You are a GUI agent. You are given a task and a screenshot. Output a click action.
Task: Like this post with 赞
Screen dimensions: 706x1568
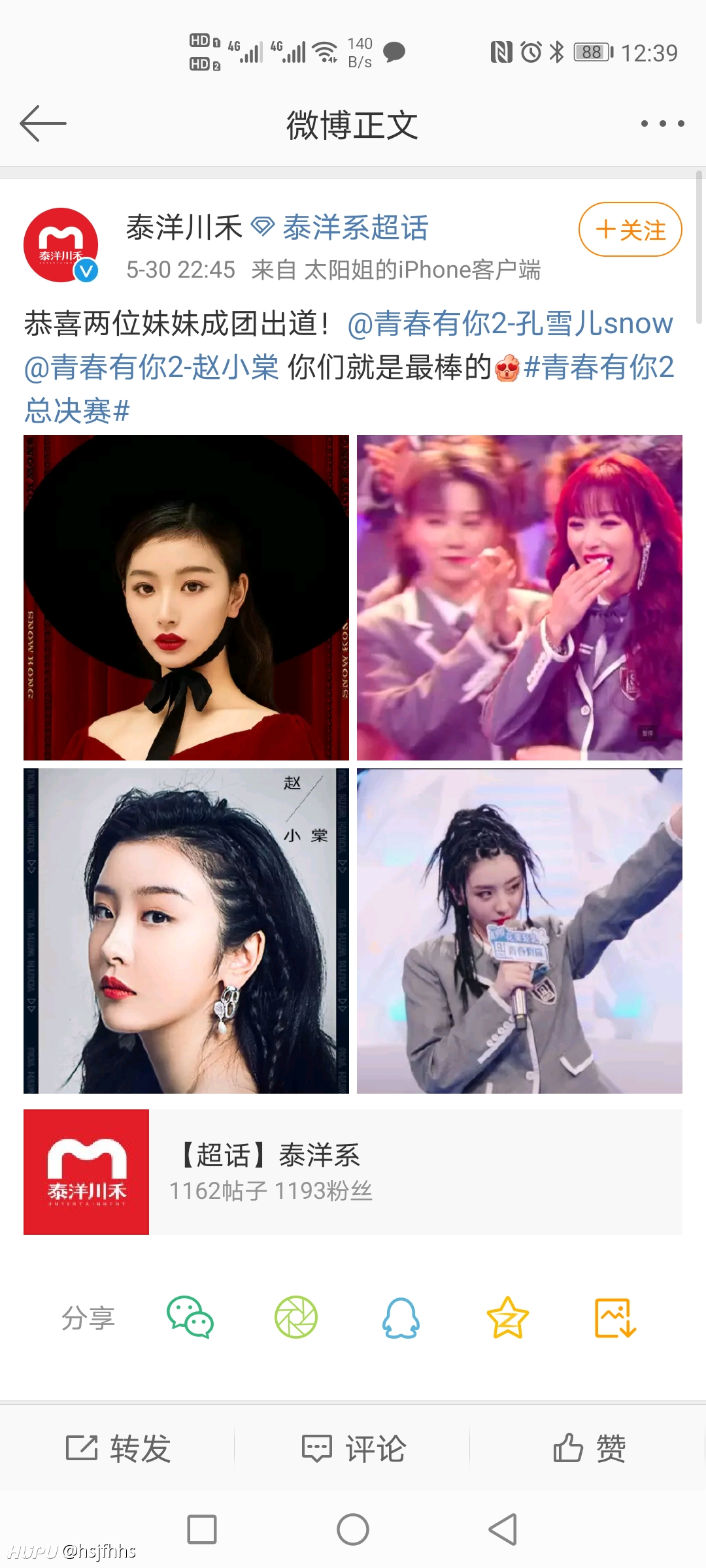point(589,1448)
